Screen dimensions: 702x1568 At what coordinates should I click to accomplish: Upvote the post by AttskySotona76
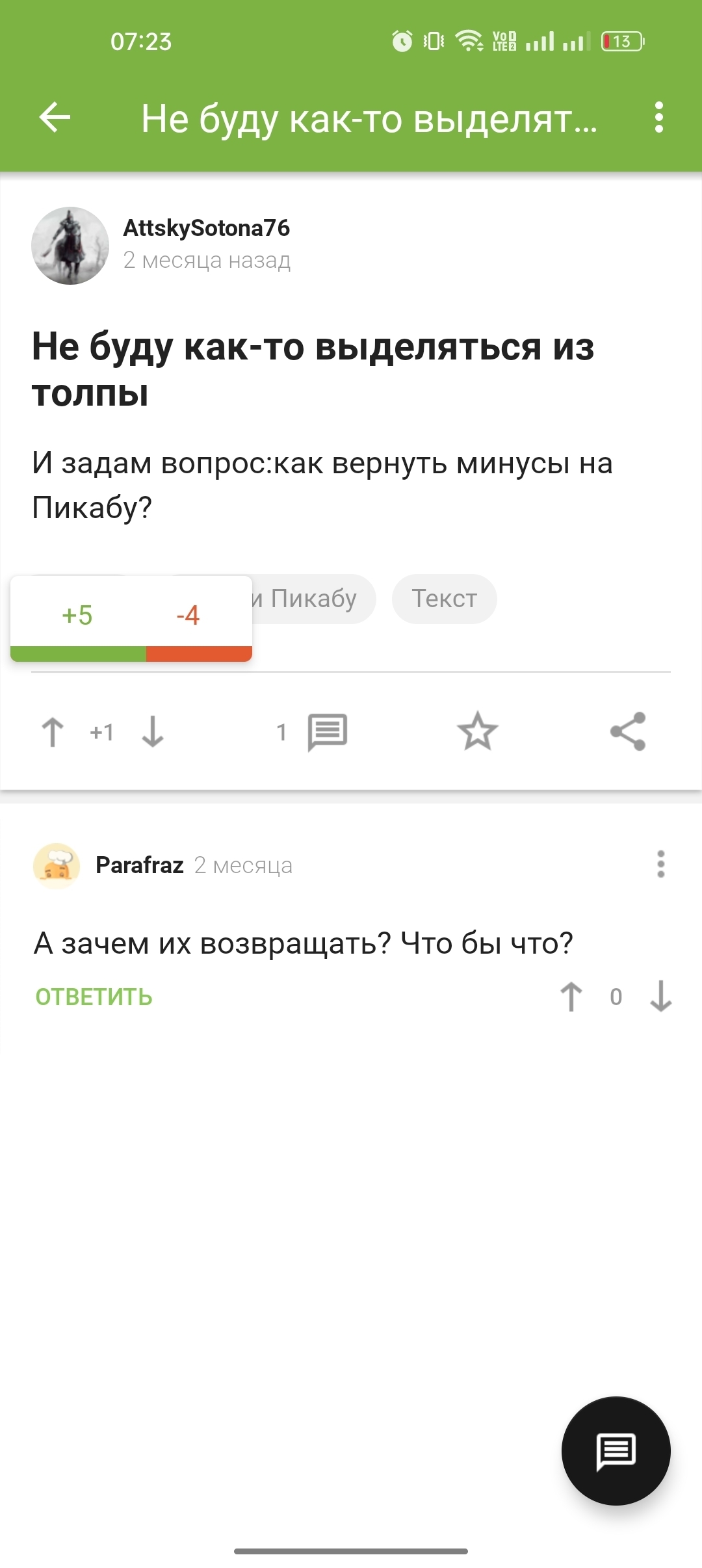53,732
